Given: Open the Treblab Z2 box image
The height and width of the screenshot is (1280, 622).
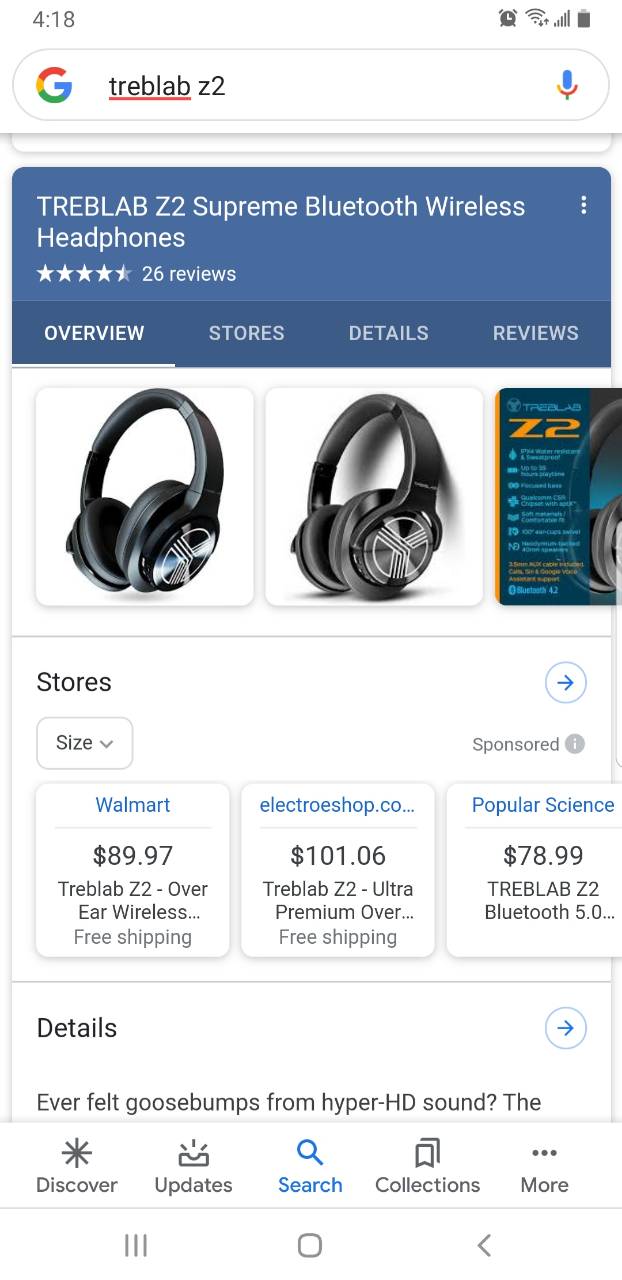Looking at the screenshot, I should coord(558,496).
